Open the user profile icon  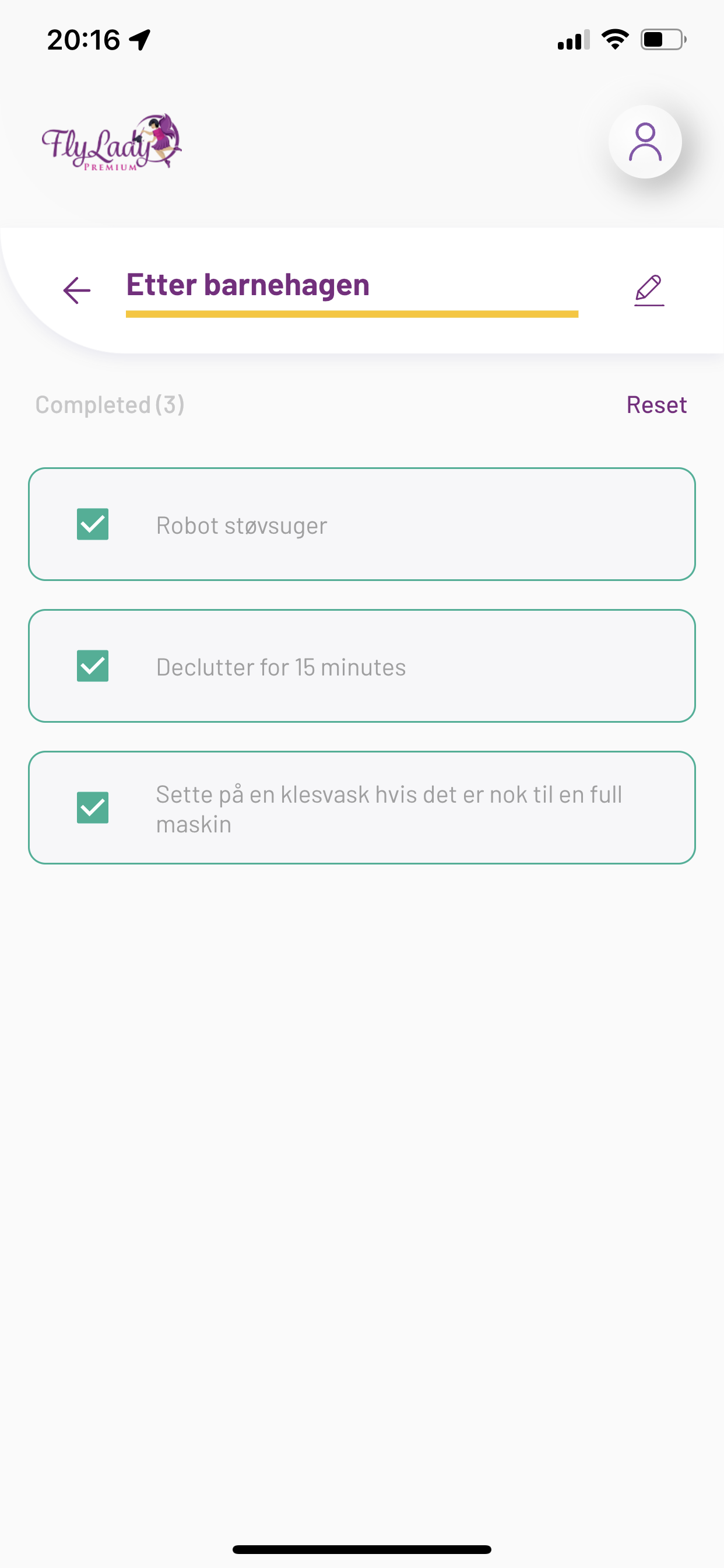(x=645, y=142)
